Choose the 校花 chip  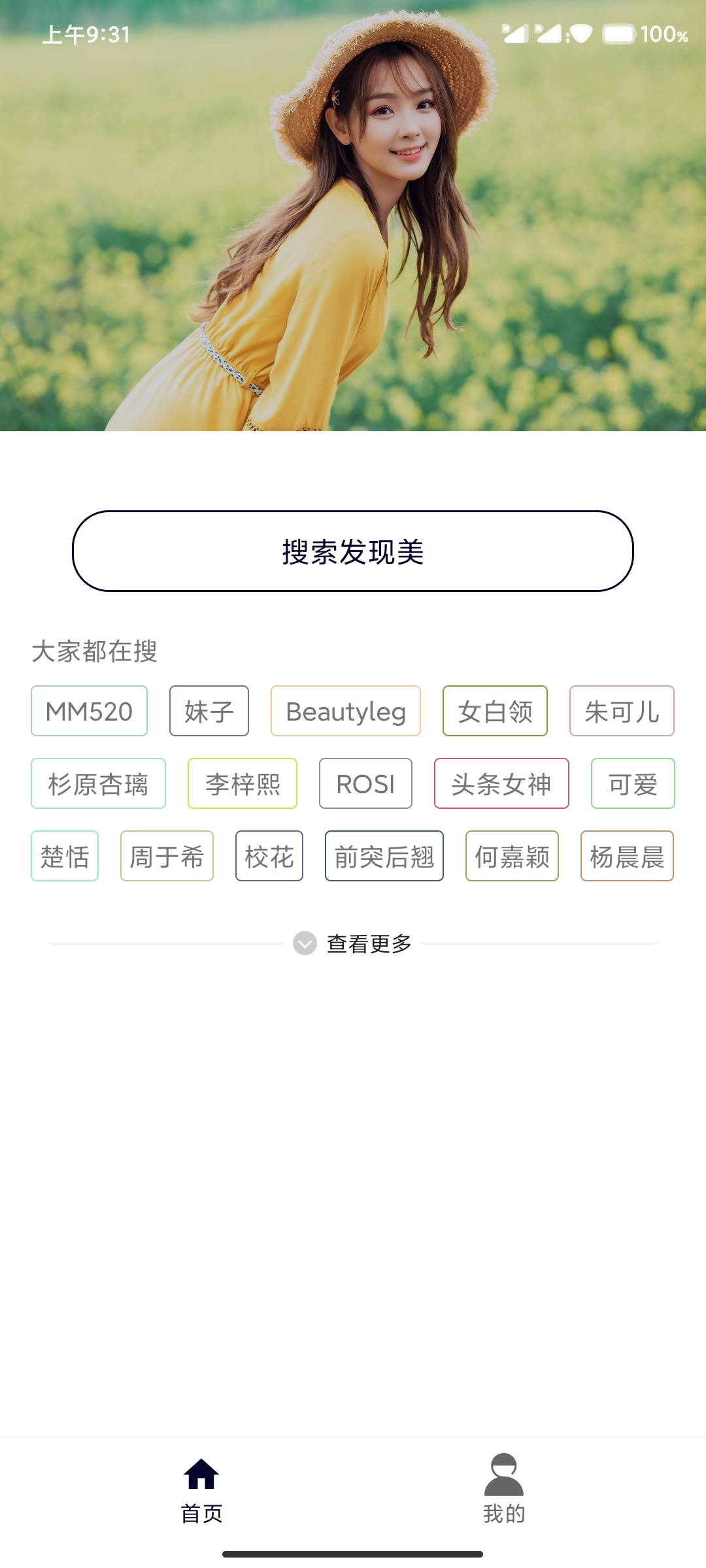tap(269, 856)
